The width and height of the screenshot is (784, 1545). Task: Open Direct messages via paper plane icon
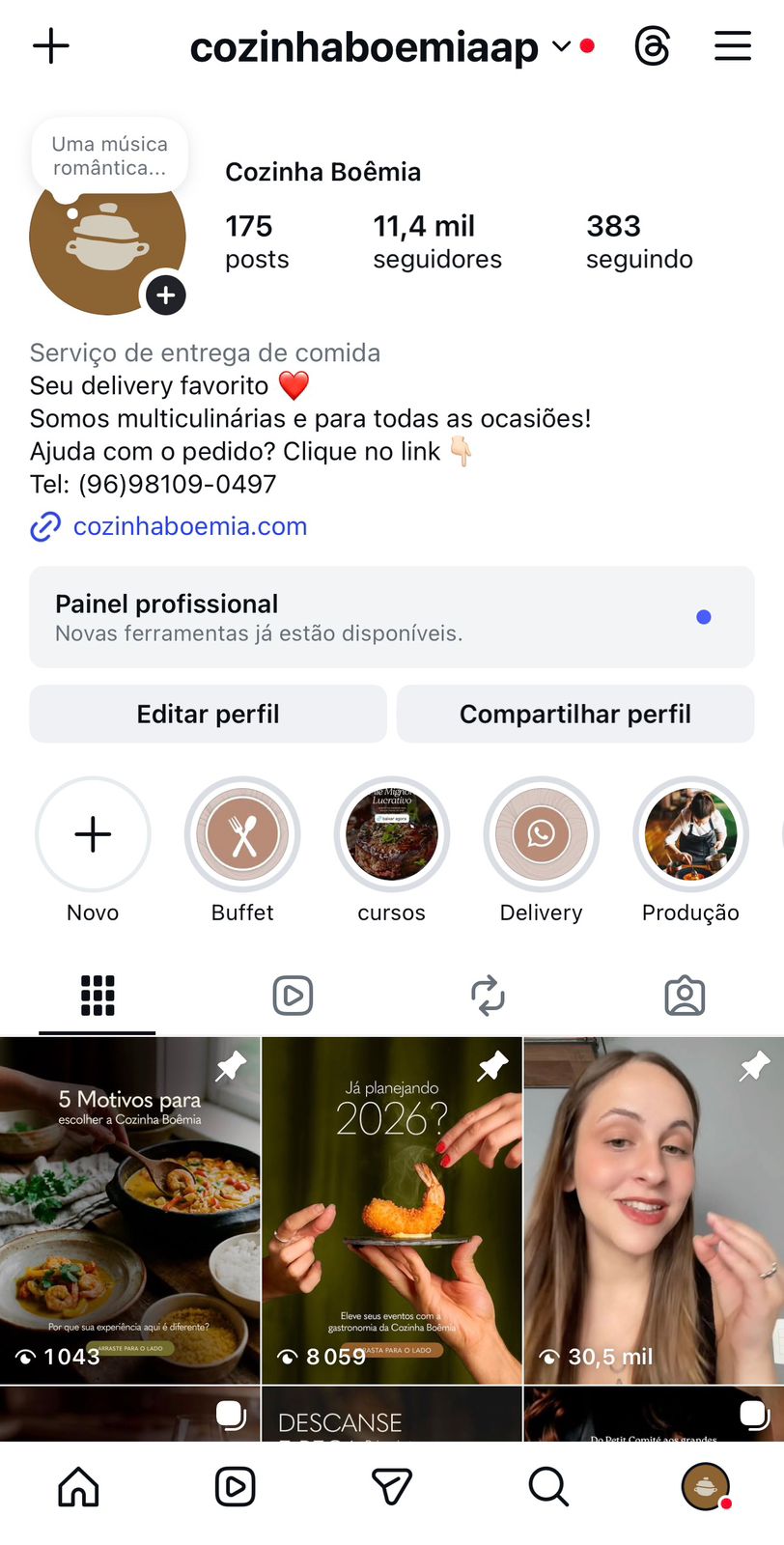point(391,1487)
